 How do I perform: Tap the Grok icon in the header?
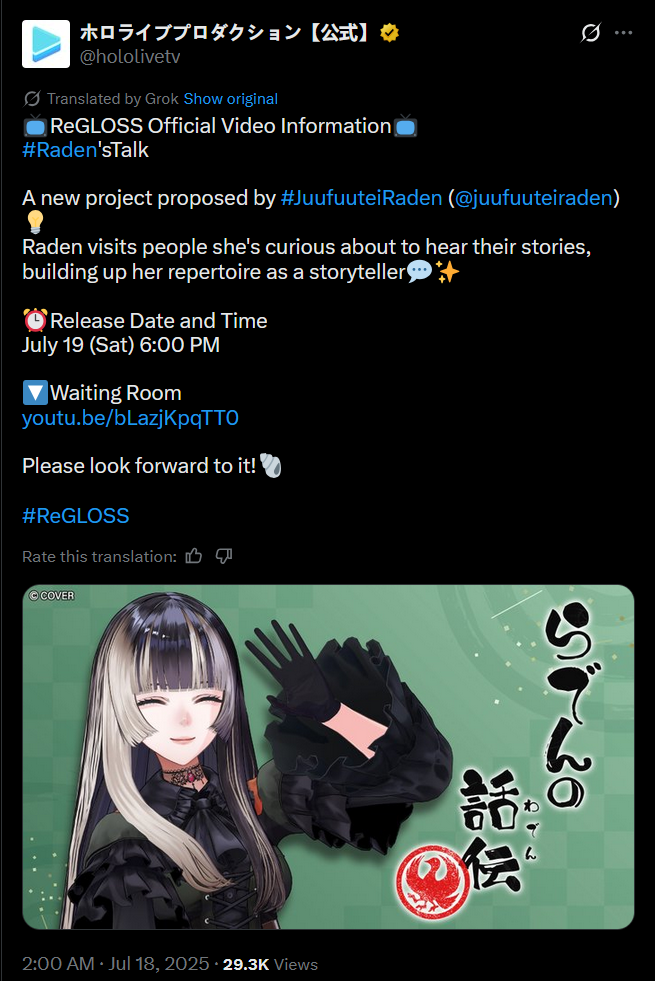591,33
